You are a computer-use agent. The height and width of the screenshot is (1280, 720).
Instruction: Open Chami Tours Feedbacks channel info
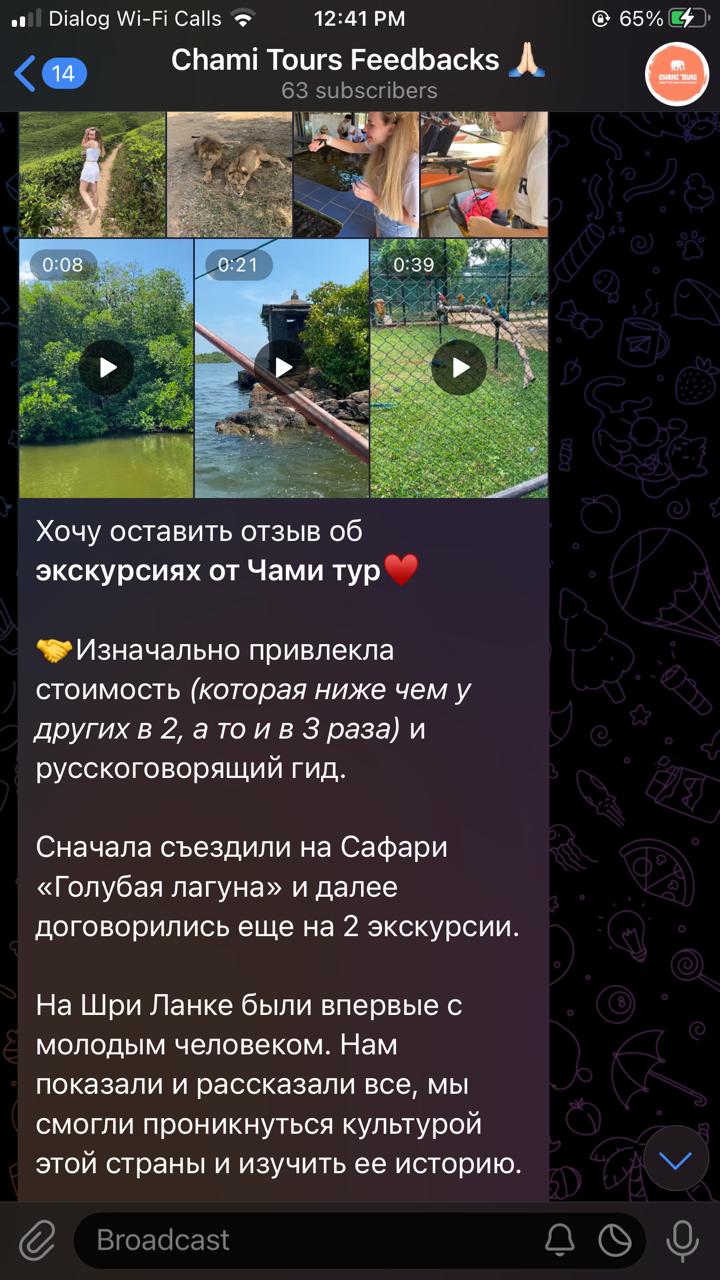(358, 73)
